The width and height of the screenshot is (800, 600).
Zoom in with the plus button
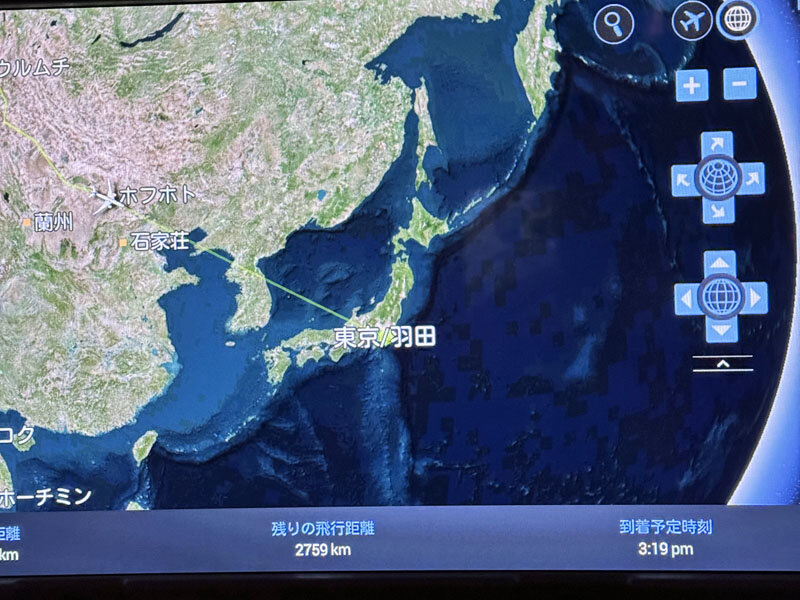pyautogui.click(x=691, y=85)
